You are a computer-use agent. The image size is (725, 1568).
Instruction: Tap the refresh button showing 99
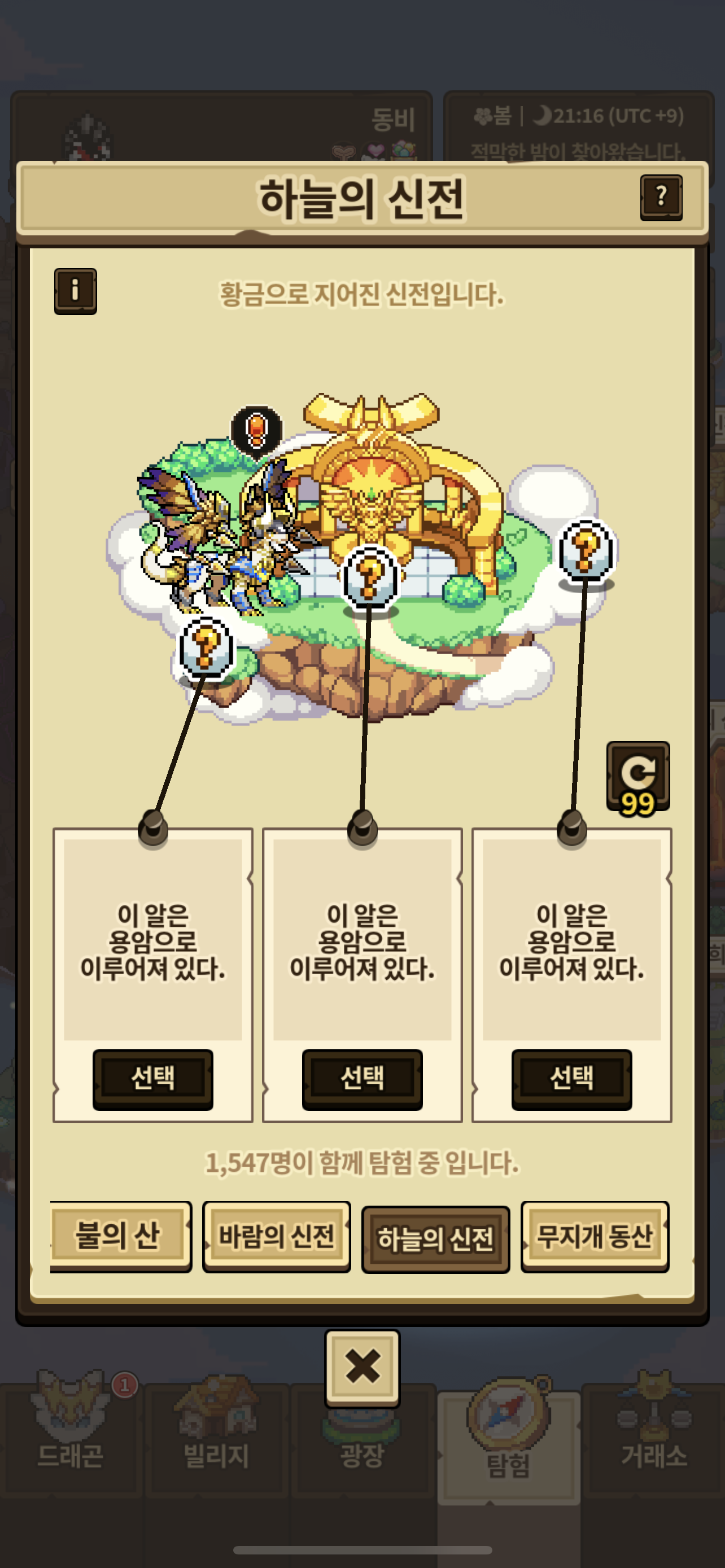637,778
